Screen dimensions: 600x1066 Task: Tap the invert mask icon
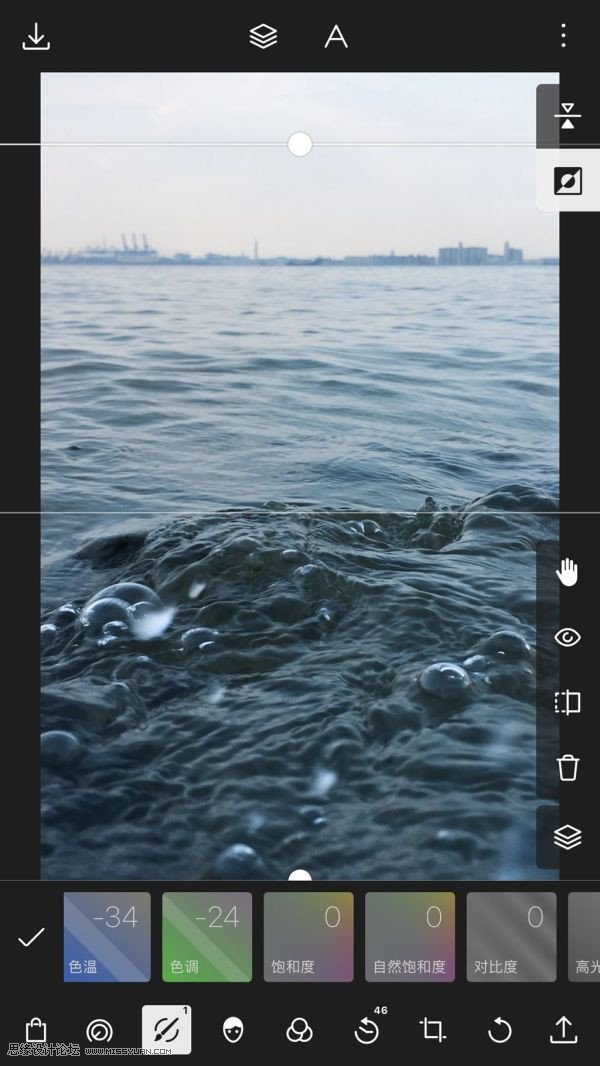[x=568, y=181]
